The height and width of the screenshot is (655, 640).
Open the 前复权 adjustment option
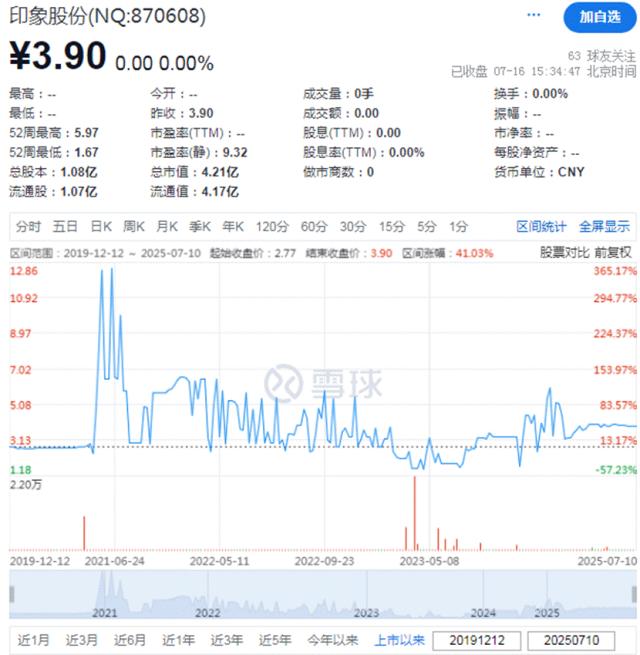click(x=614, y=253)
